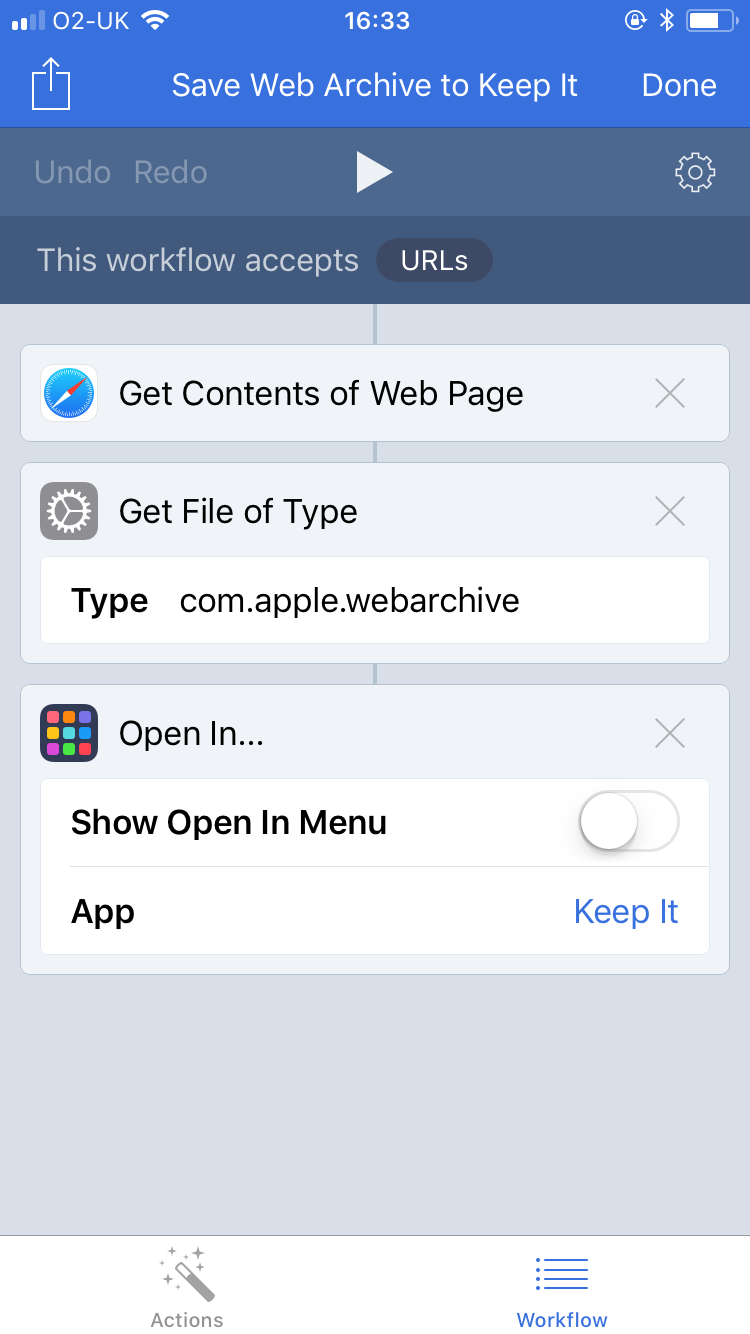Tap Done to finish editing
This screenshot has width=750, height=1334.
679,85
